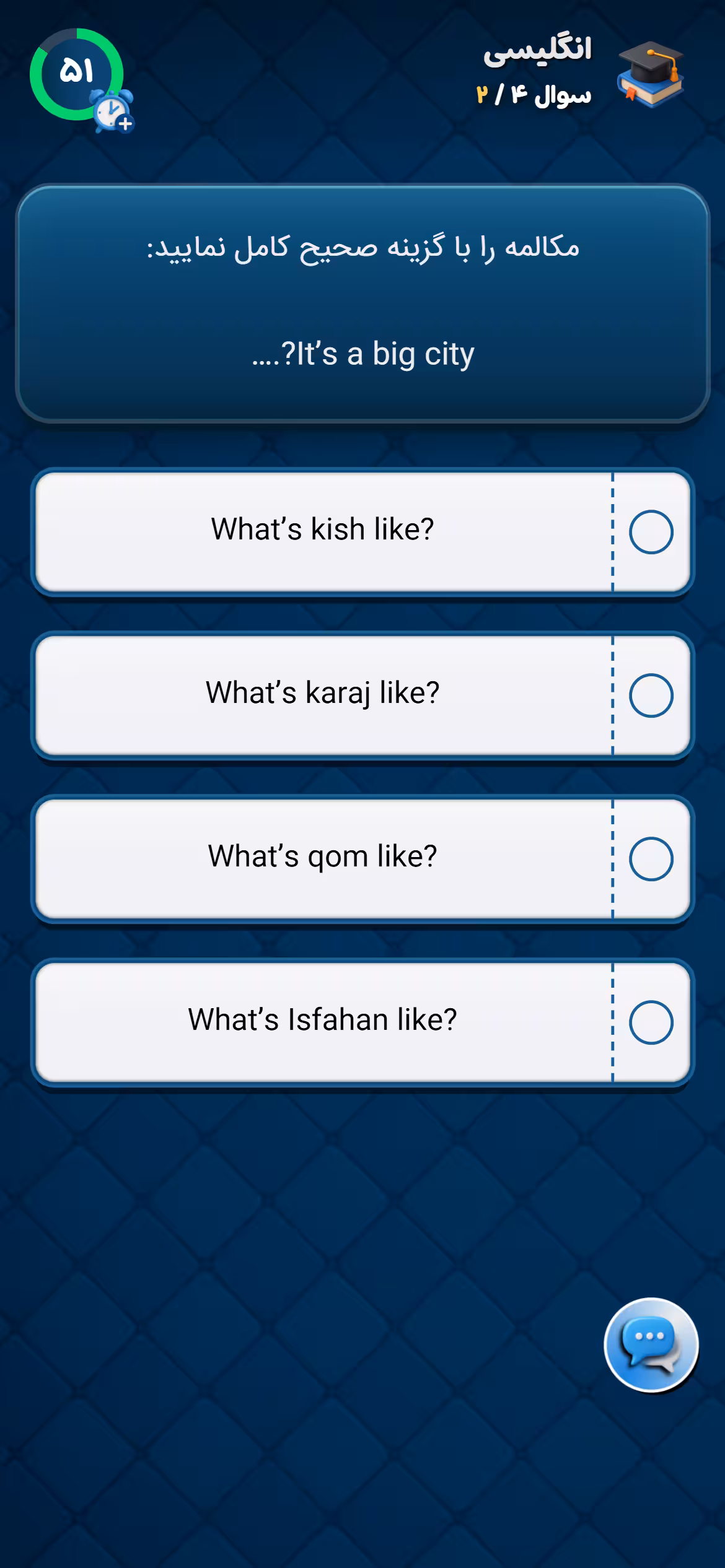This screenshot has width=725, height=1568.
Task: Select the answer "What's kish like?"
Action: [x=362, y=531]
